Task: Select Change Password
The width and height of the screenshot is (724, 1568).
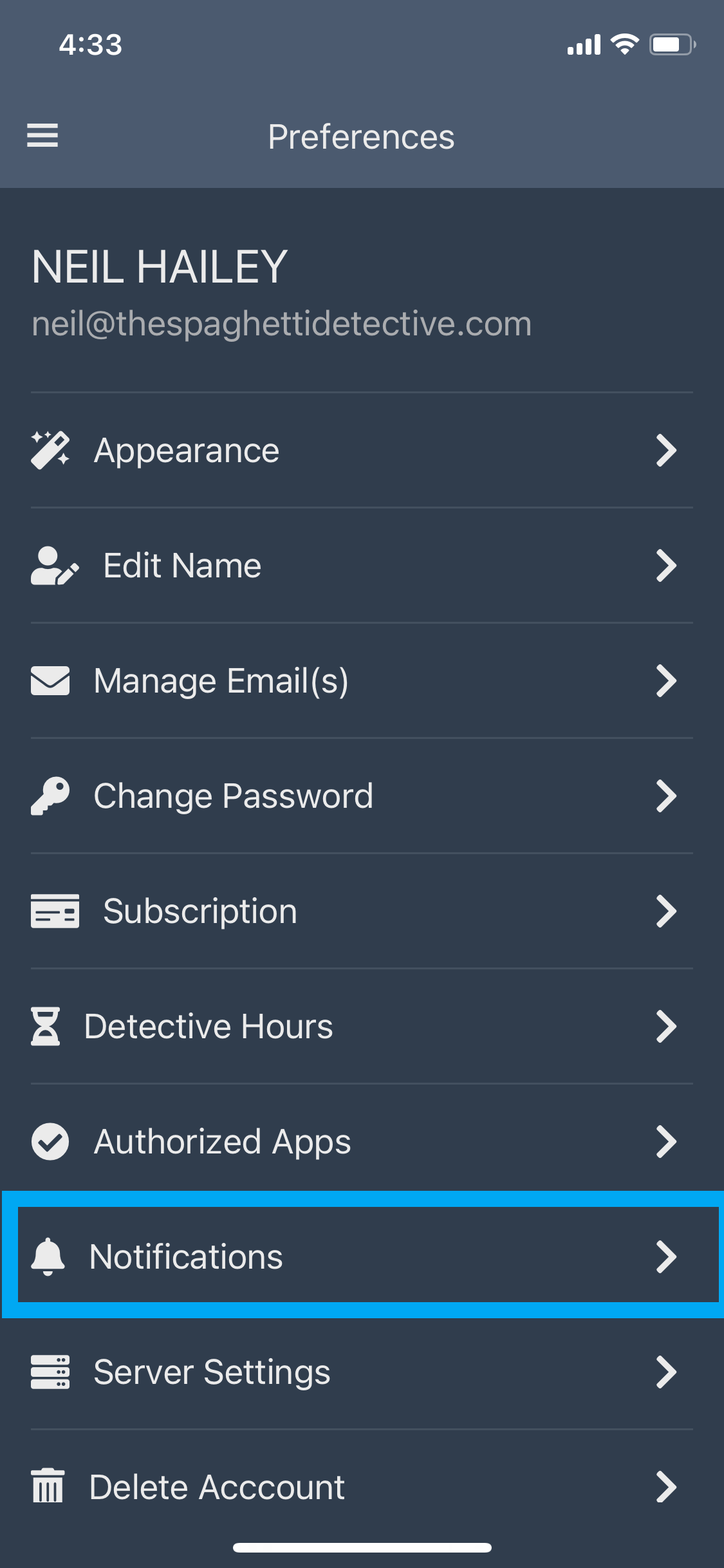Action: point(360,796)
